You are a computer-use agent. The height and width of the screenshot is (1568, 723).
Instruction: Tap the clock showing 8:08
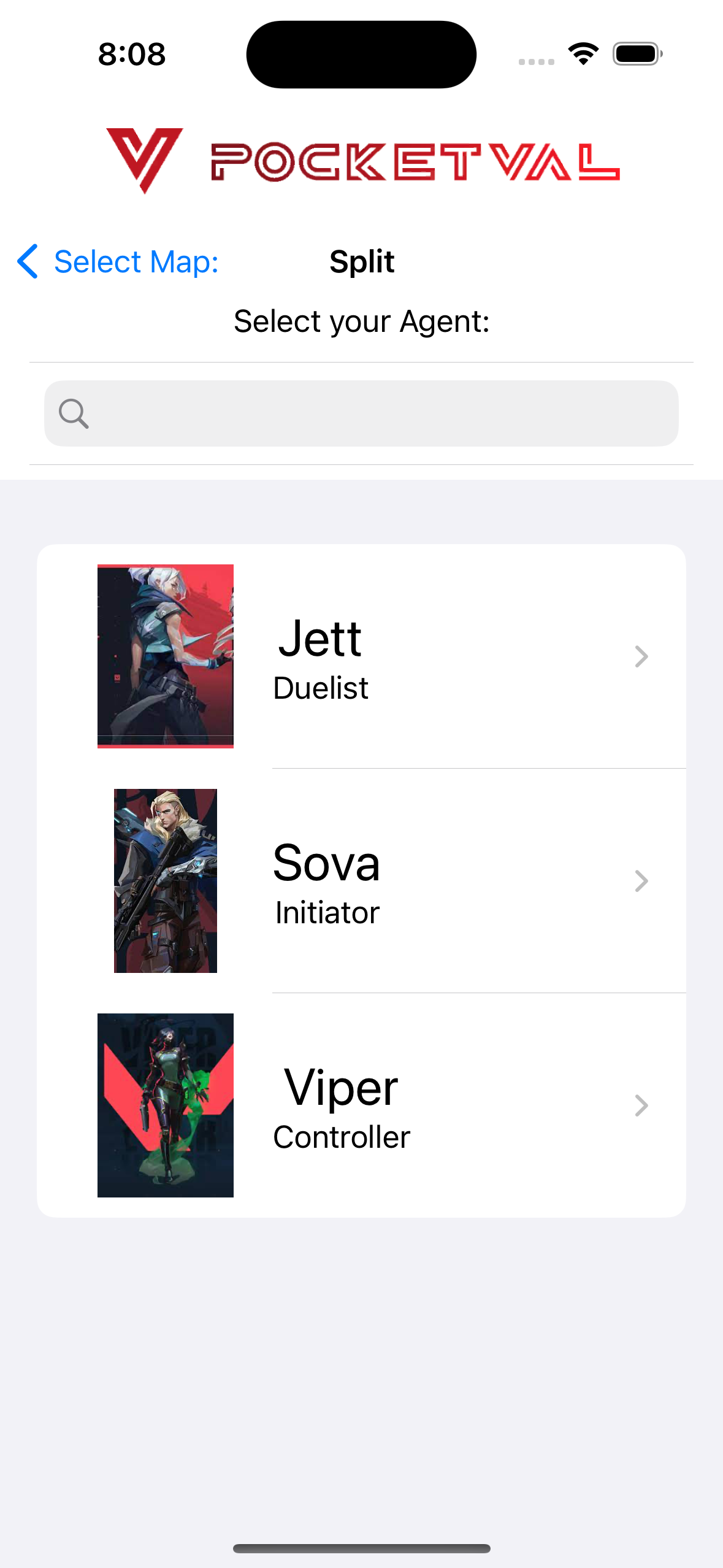pyautogui.click(x=131, y=54)
